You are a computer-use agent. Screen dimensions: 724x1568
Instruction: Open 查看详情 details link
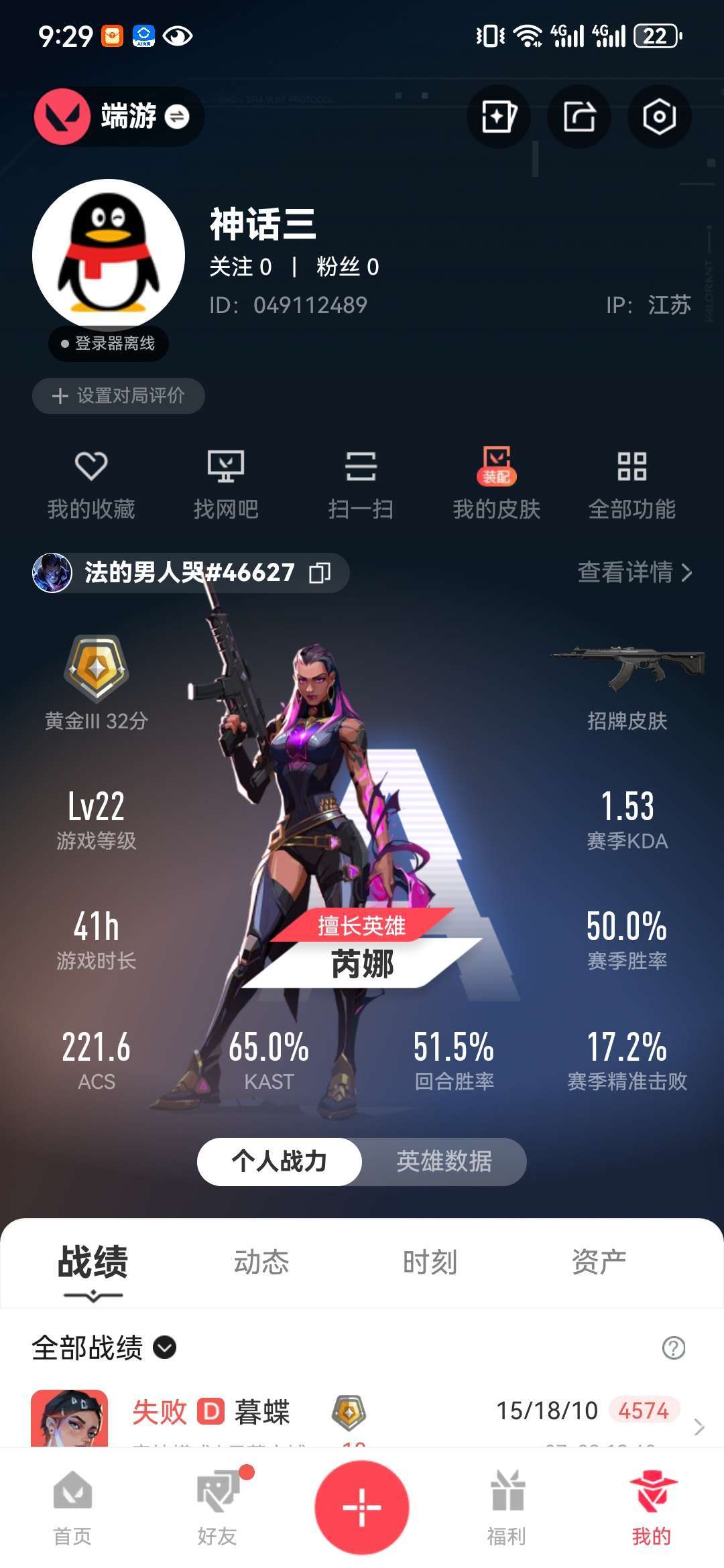[x=635, y=572]
